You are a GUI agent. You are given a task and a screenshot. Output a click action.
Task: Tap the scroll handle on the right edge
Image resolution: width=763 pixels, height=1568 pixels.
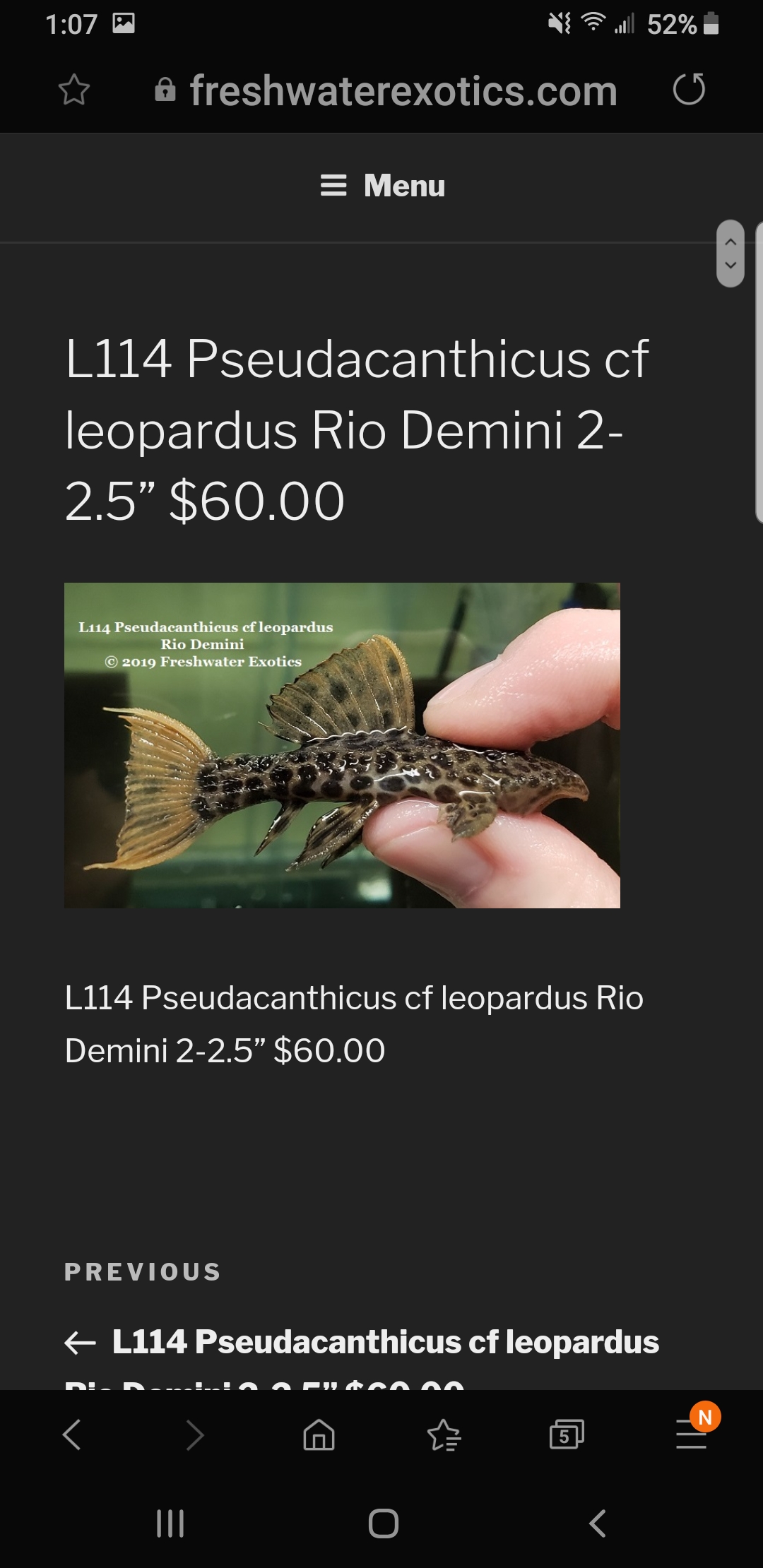pyautogui.click(x=731, y=253)
